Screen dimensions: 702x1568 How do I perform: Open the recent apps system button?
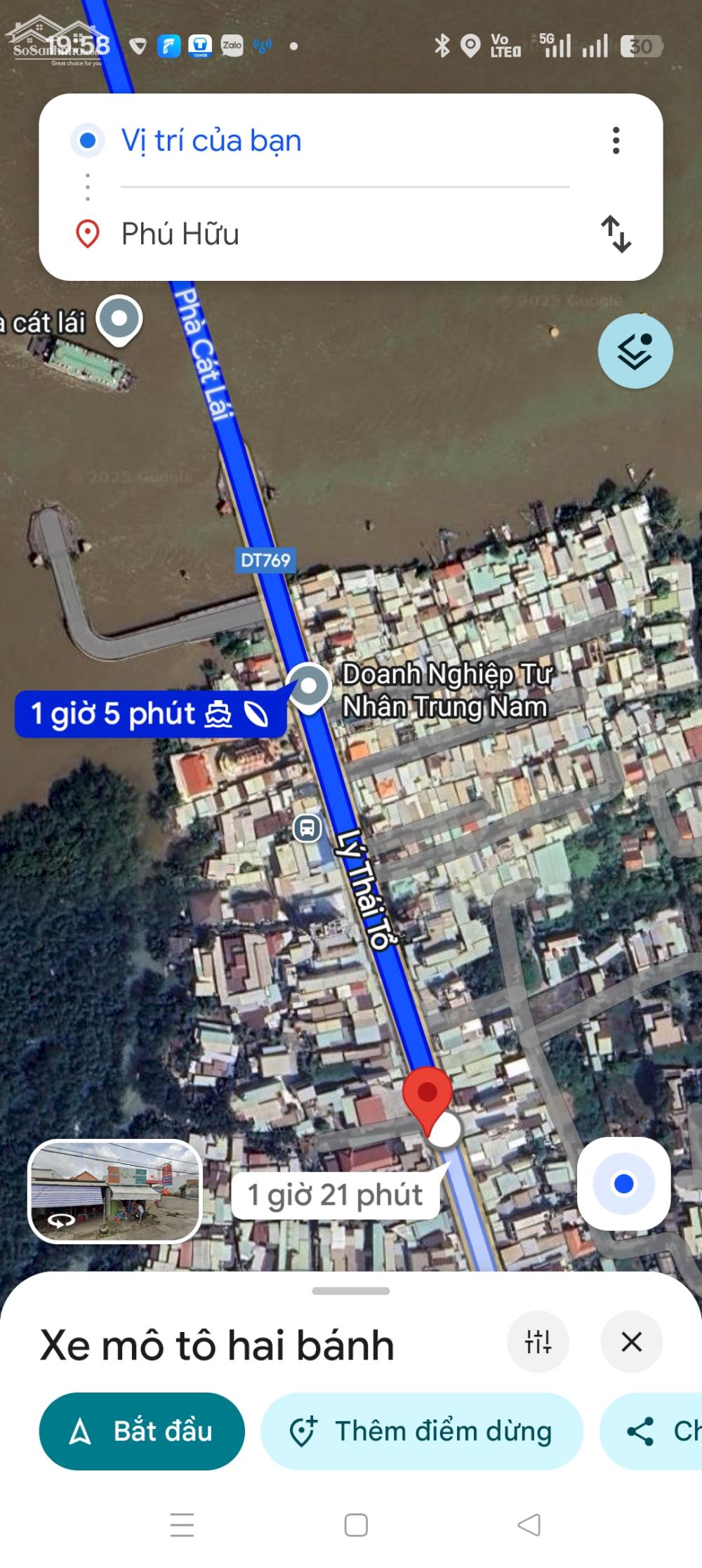182,1525
